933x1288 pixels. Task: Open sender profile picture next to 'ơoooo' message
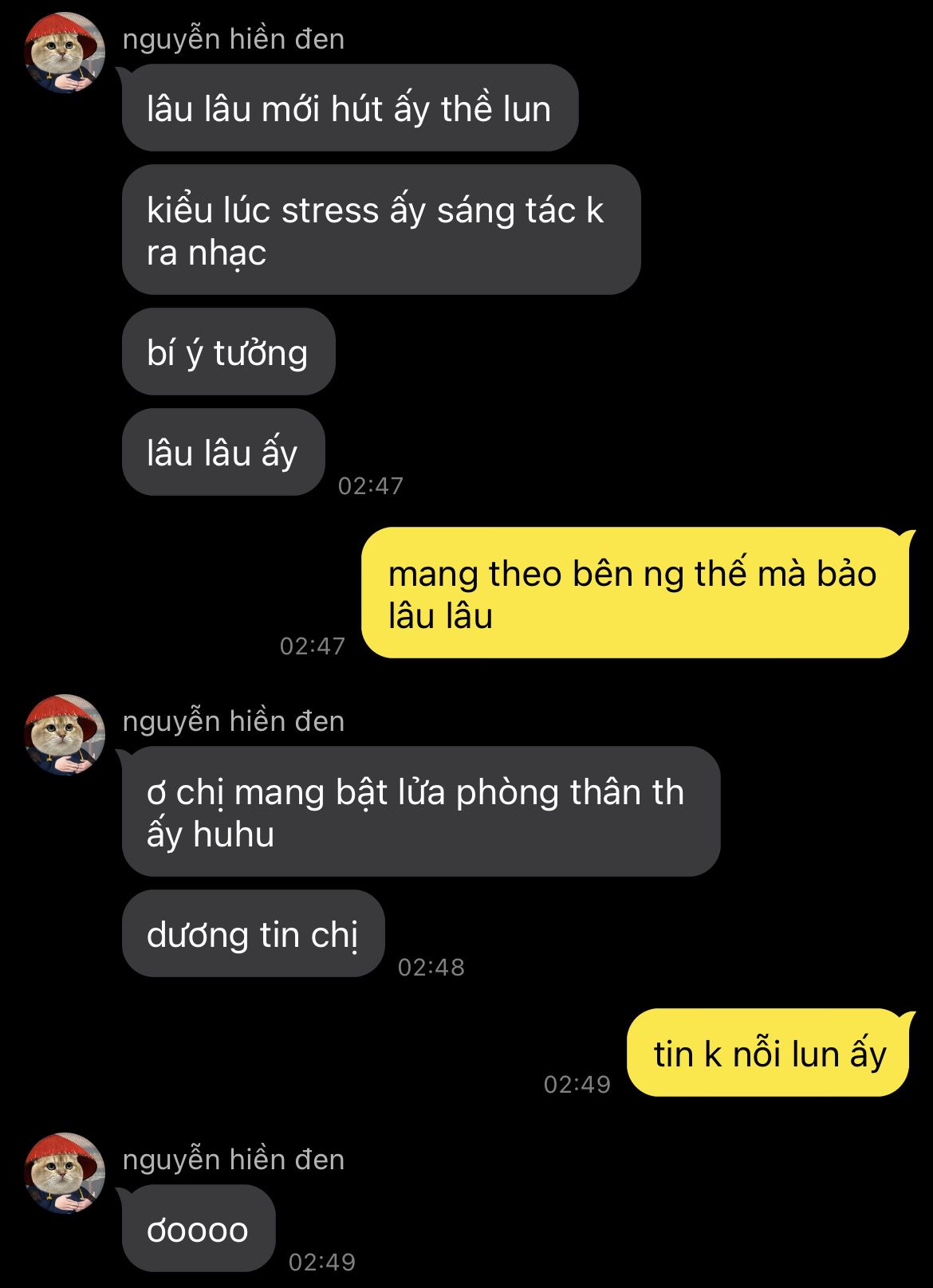click(65, 1173)
